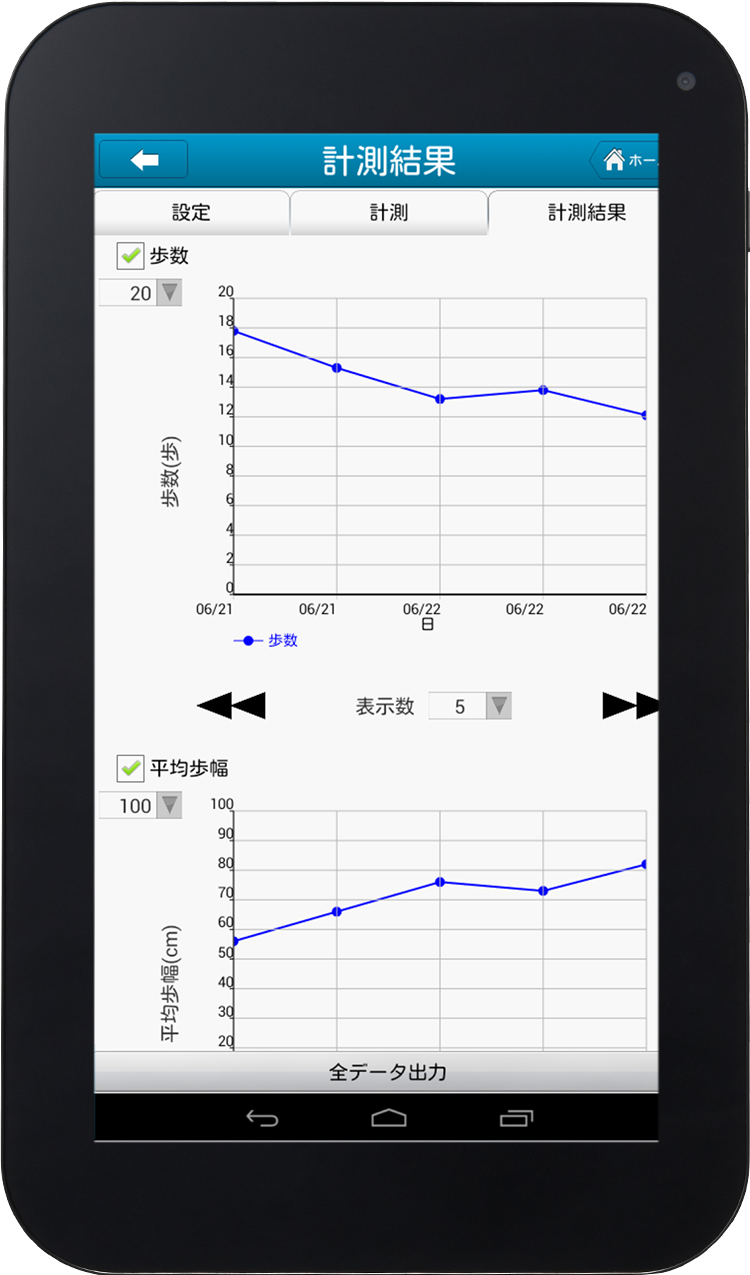Screen dimensions: 750x1275
Task: Open recent apps from navigation bar
Action: (x=516, y=1118)
